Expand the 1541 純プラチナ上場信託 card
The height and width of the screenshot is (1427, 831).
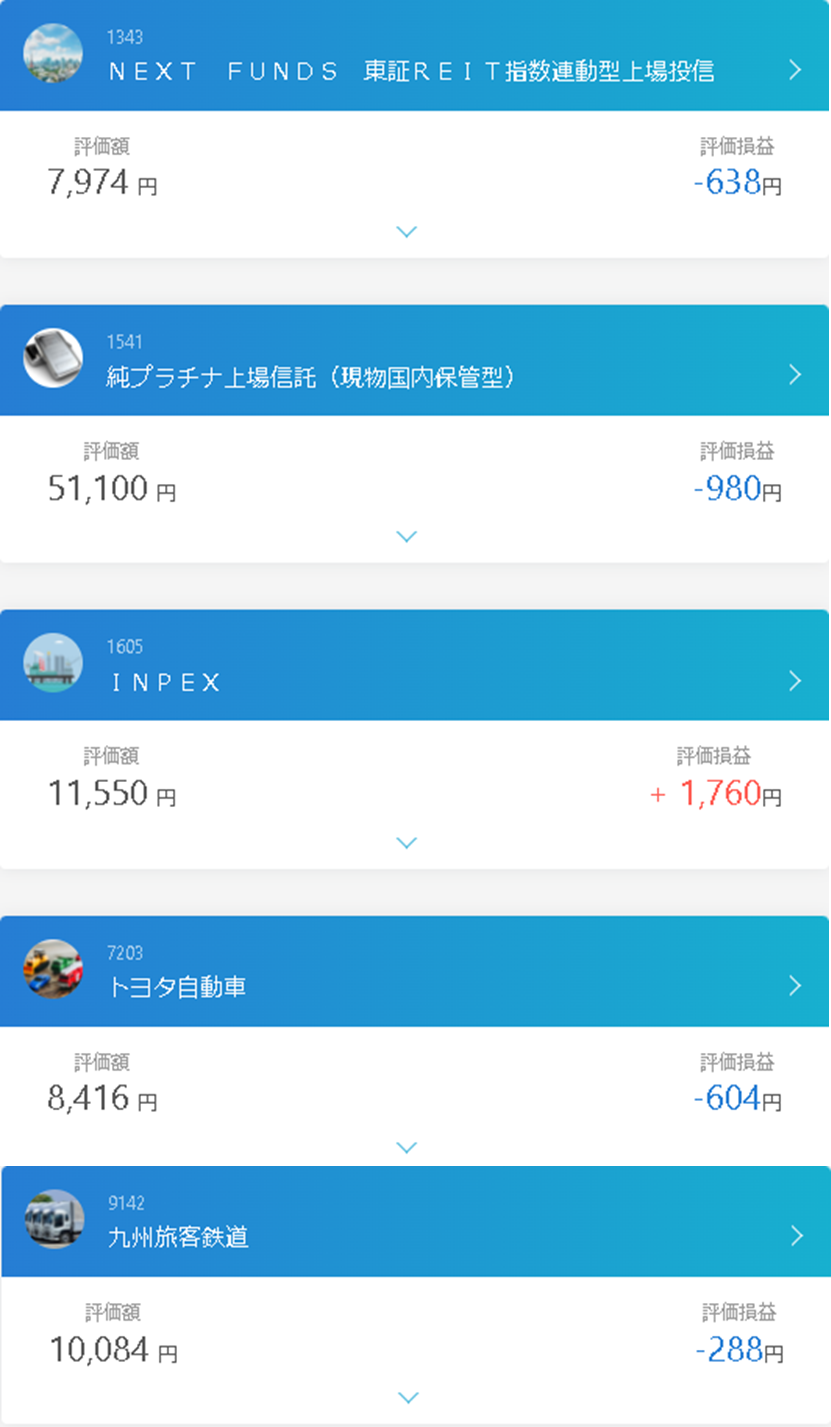point(406,537)
